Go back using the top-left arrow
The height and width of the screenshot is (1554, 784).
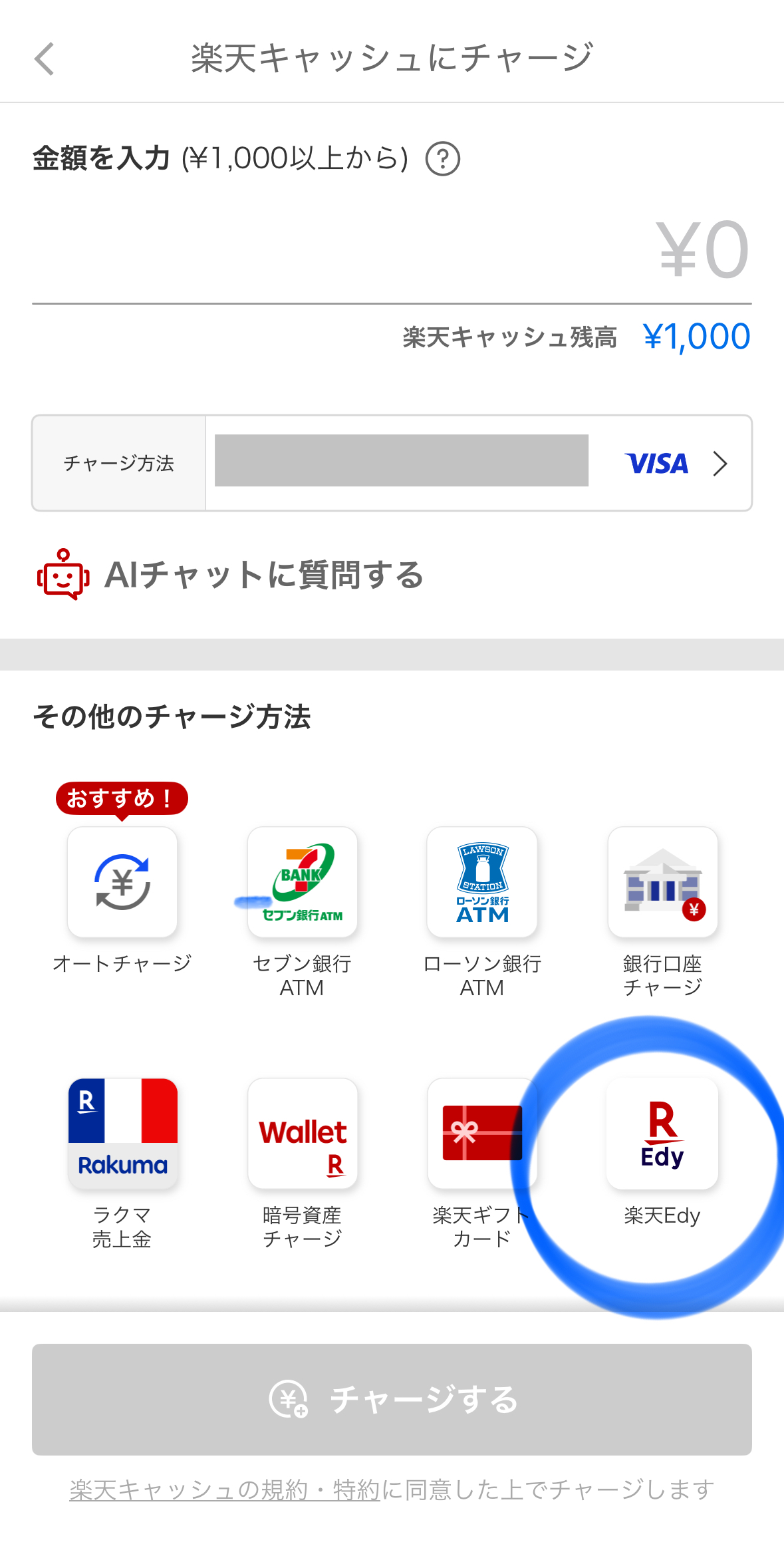(x=45, y=59)
